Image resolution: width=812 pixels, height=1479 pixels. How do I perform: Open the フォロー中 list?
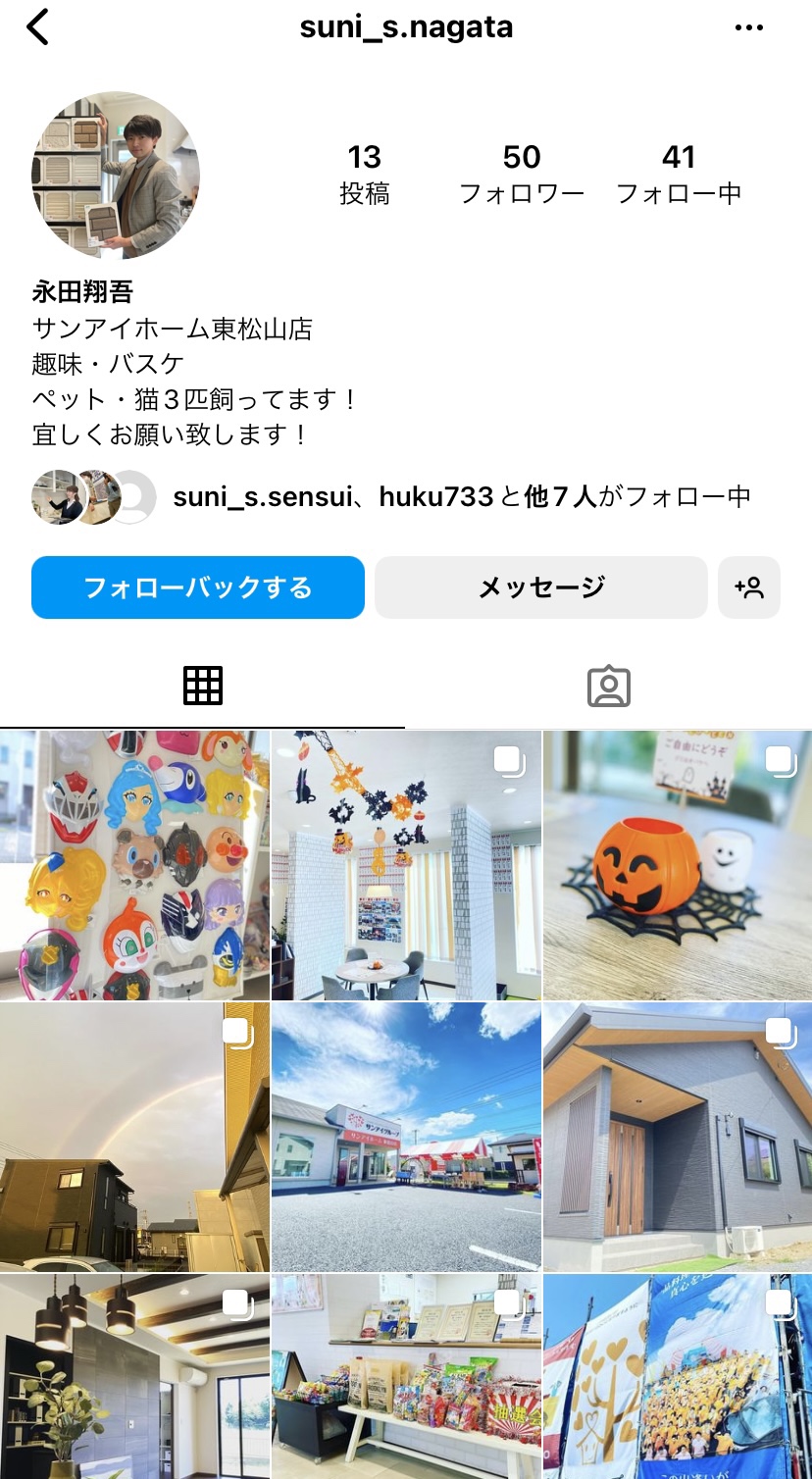point(678,175)
